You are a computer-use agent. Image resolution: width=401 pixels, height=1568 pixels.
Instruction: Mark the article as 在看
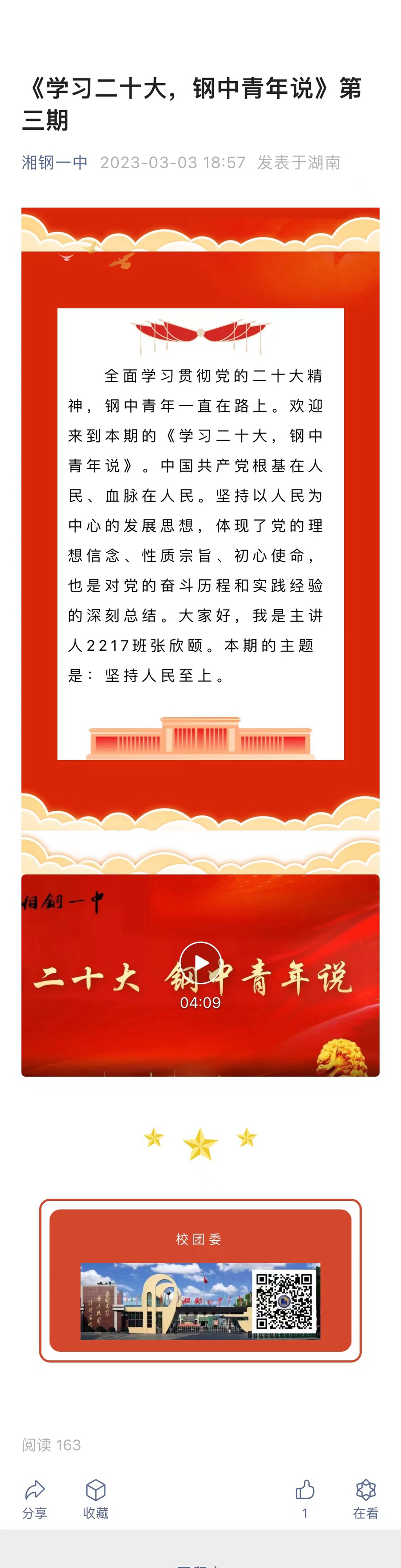tap(366, 1500)
